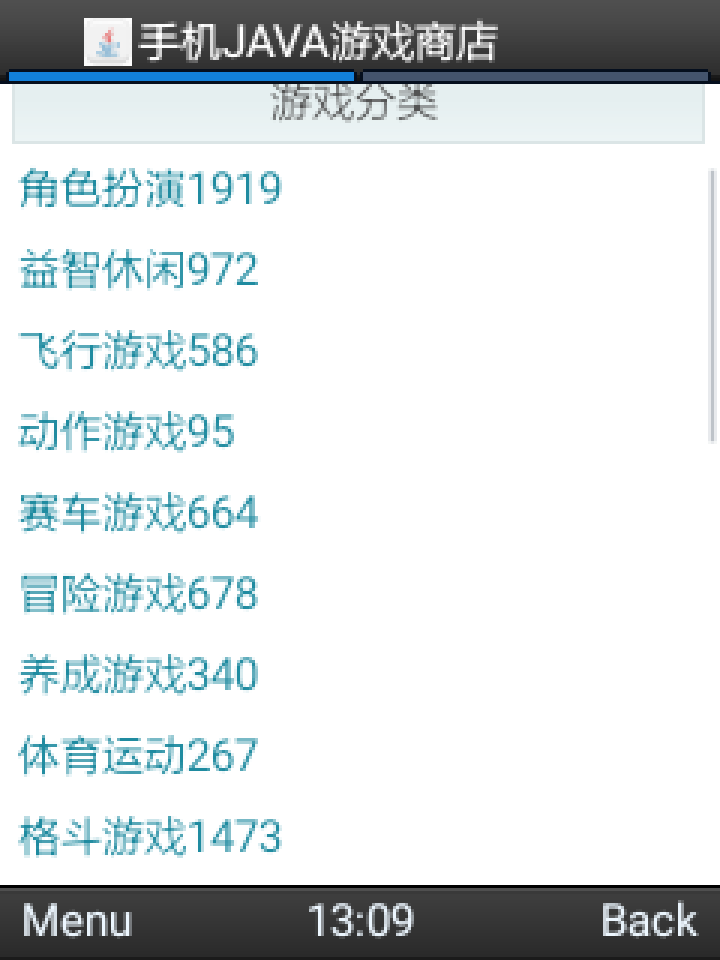Open the 格斗游戏1473 category
The height and width of the screenshot is (960, 720).
[x=150, y=837]
